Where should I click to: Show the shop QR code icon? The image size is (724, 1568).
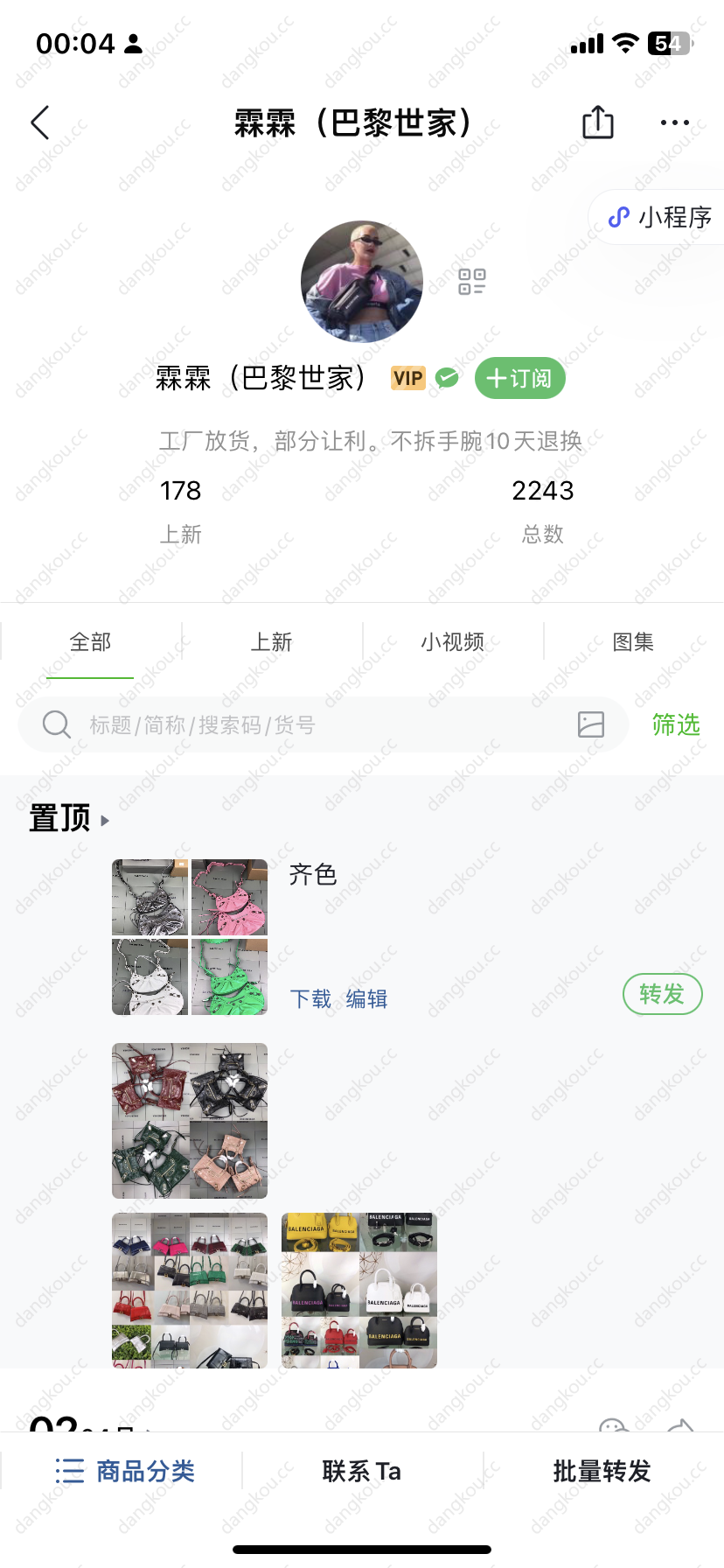coord(472,281)
